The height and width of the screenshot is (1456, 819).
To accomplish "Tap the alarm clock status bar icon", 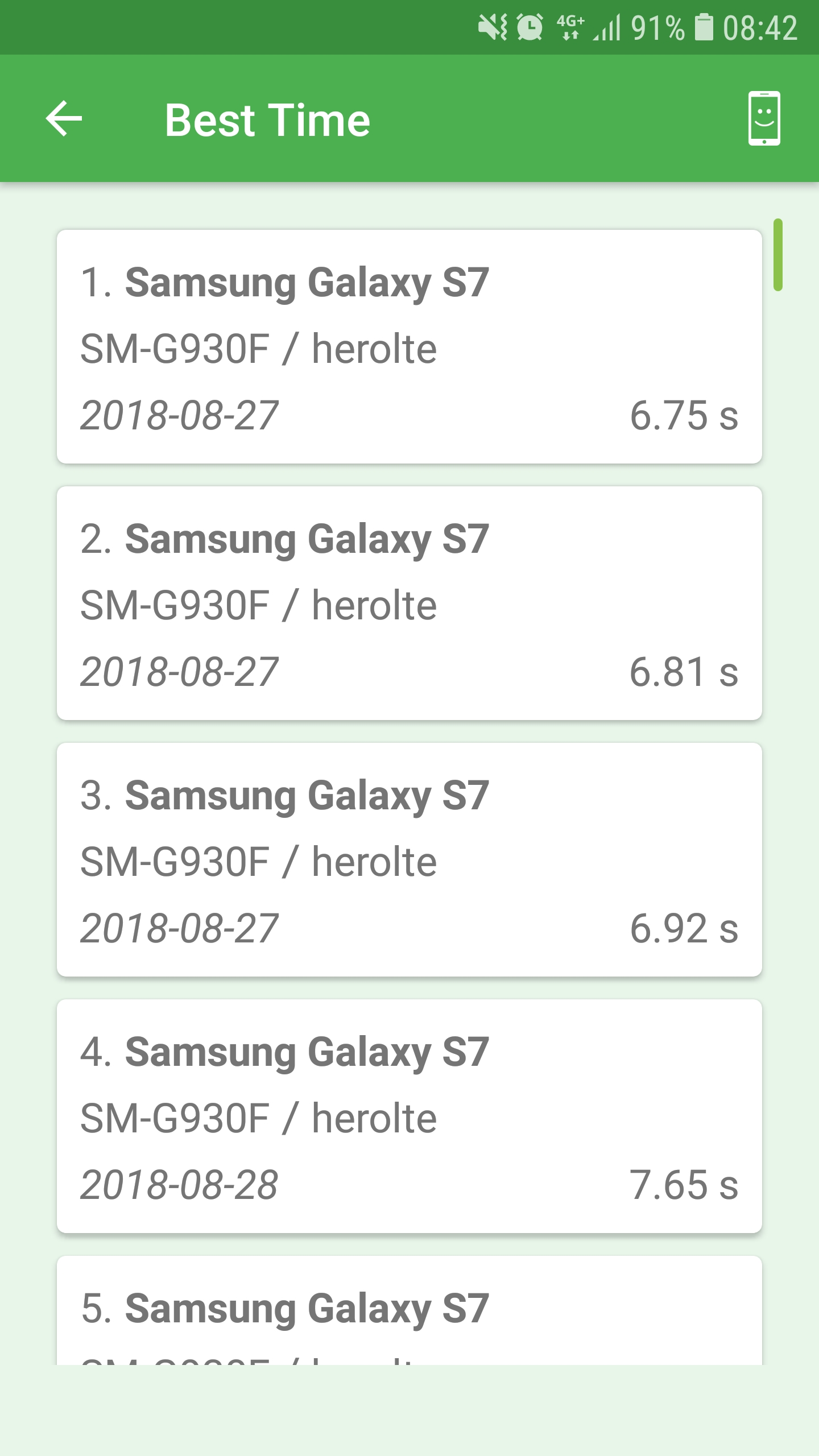I will pos(528,27).
